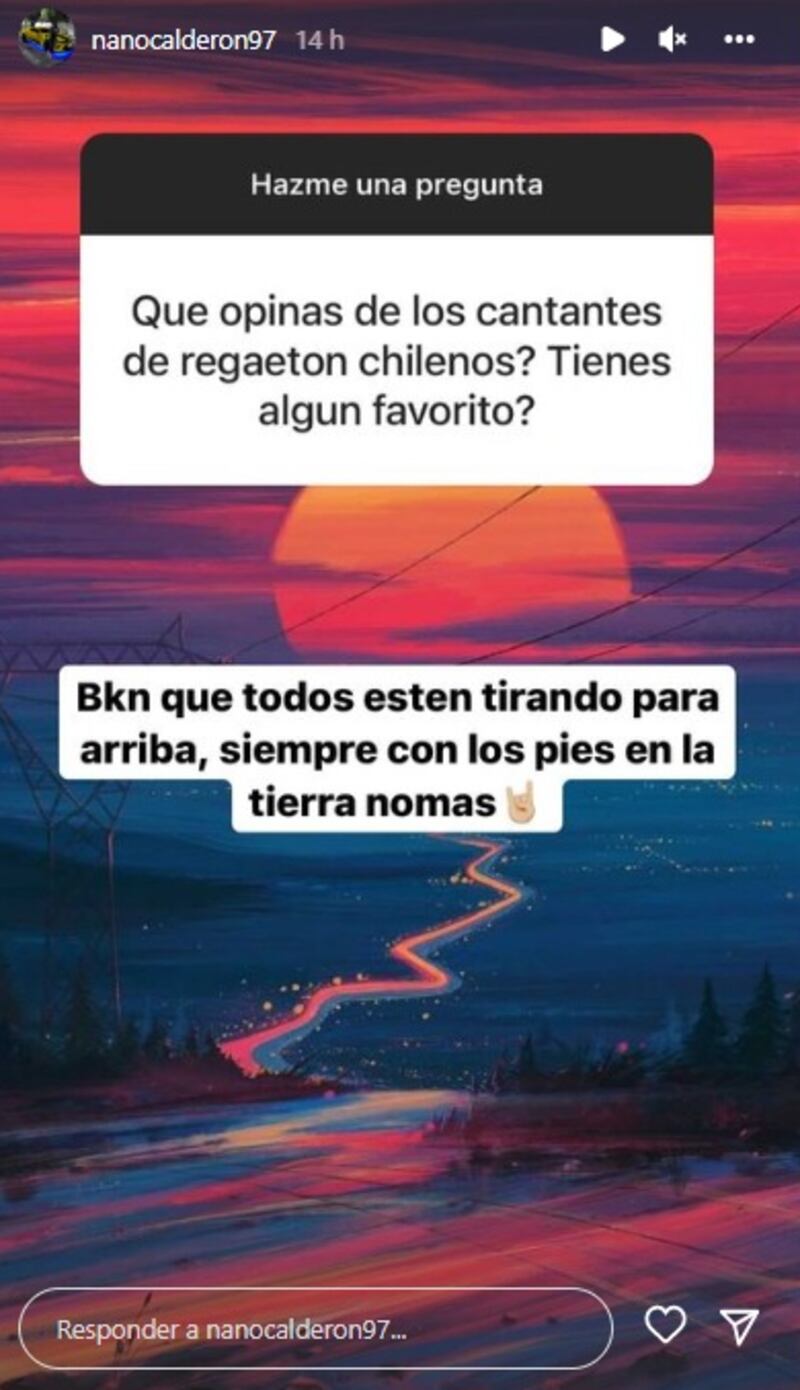The image size is (800, 1390).
Task: Like this story with the heart
Action: pos(665,1326)
